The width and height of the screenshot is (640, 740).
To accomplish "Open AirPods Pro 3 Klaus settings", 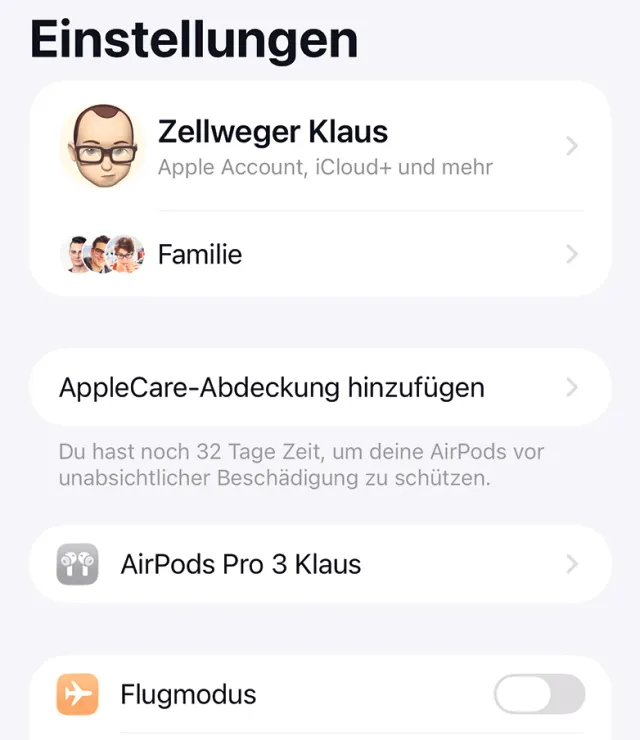I will click(x=320, y=564).
